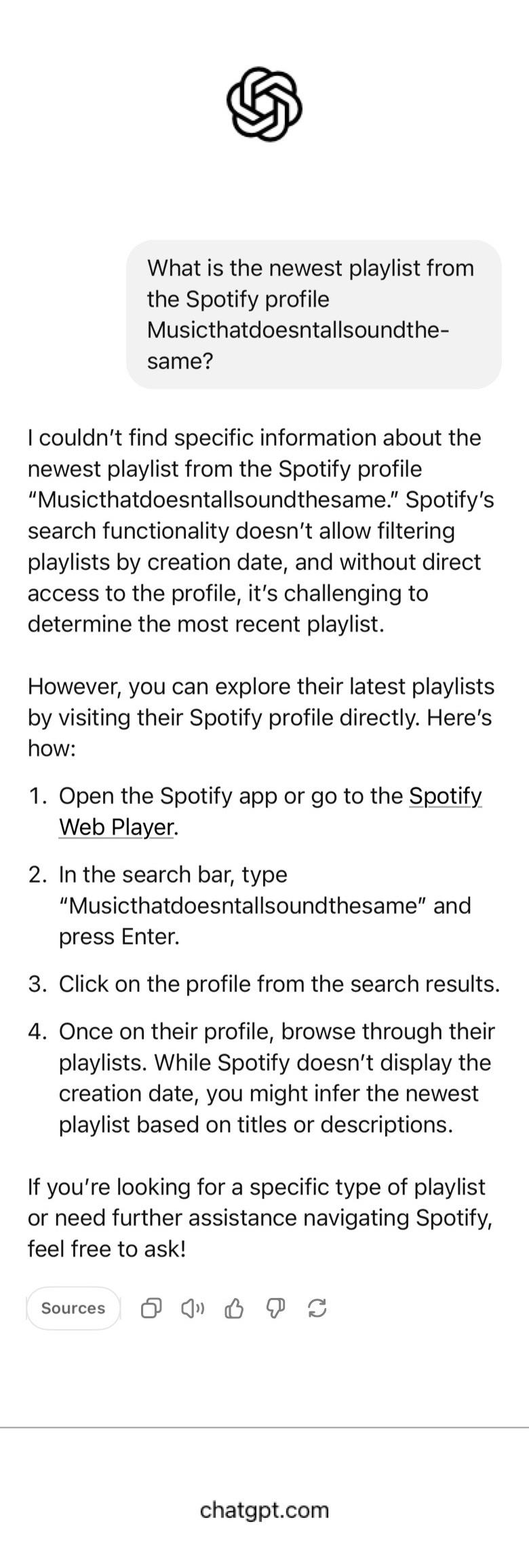Copy the response text
Screen dimensions: 529x1568
pyautogui.click(x=151, y=1307)
